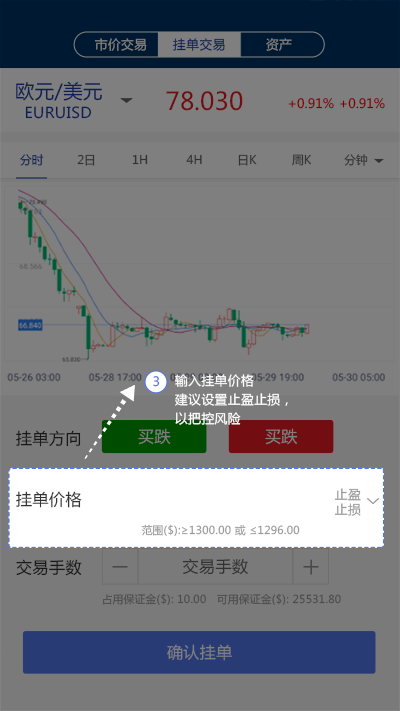
Task: Select the 1H chart interval
Action: (140, 160)
